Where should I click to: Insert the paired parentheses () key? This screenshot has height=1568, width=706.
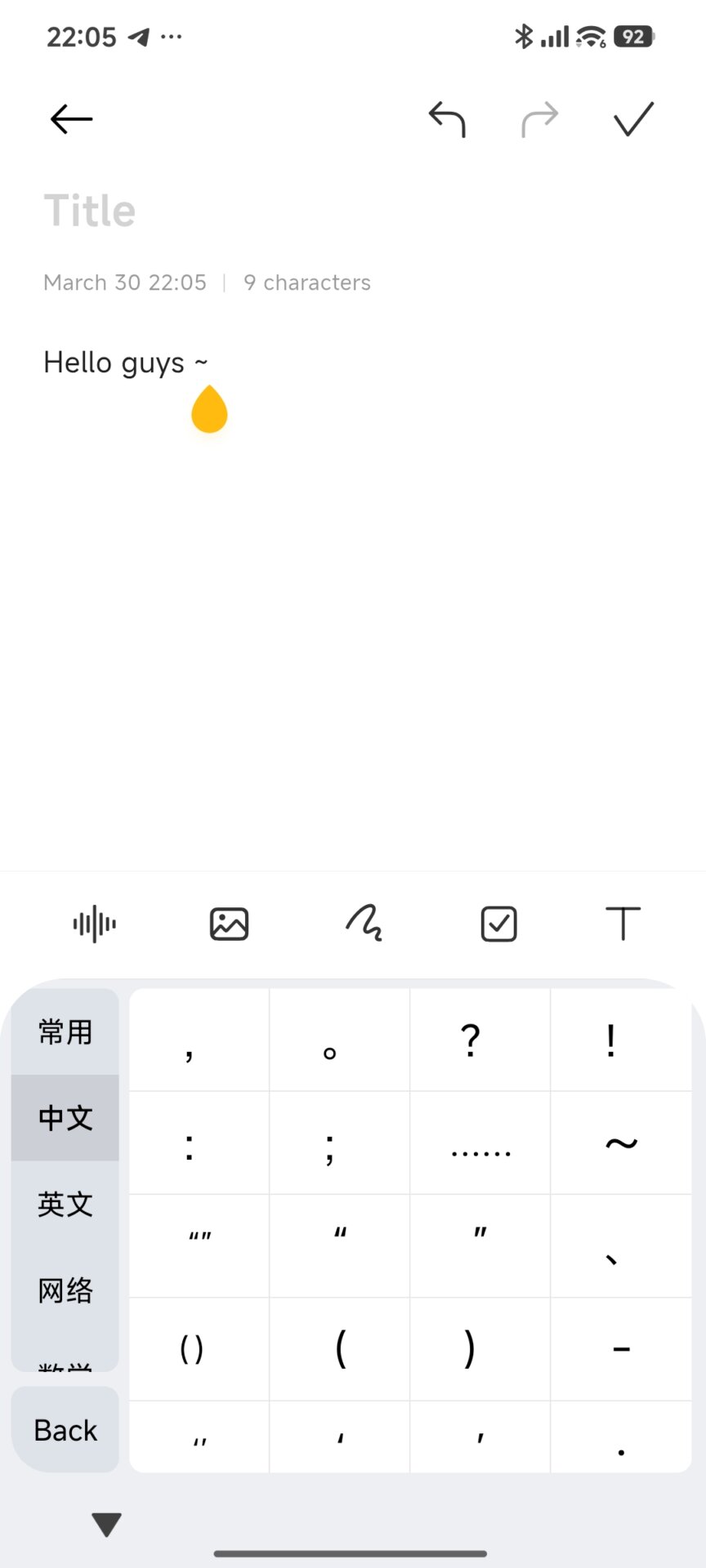199,1349
